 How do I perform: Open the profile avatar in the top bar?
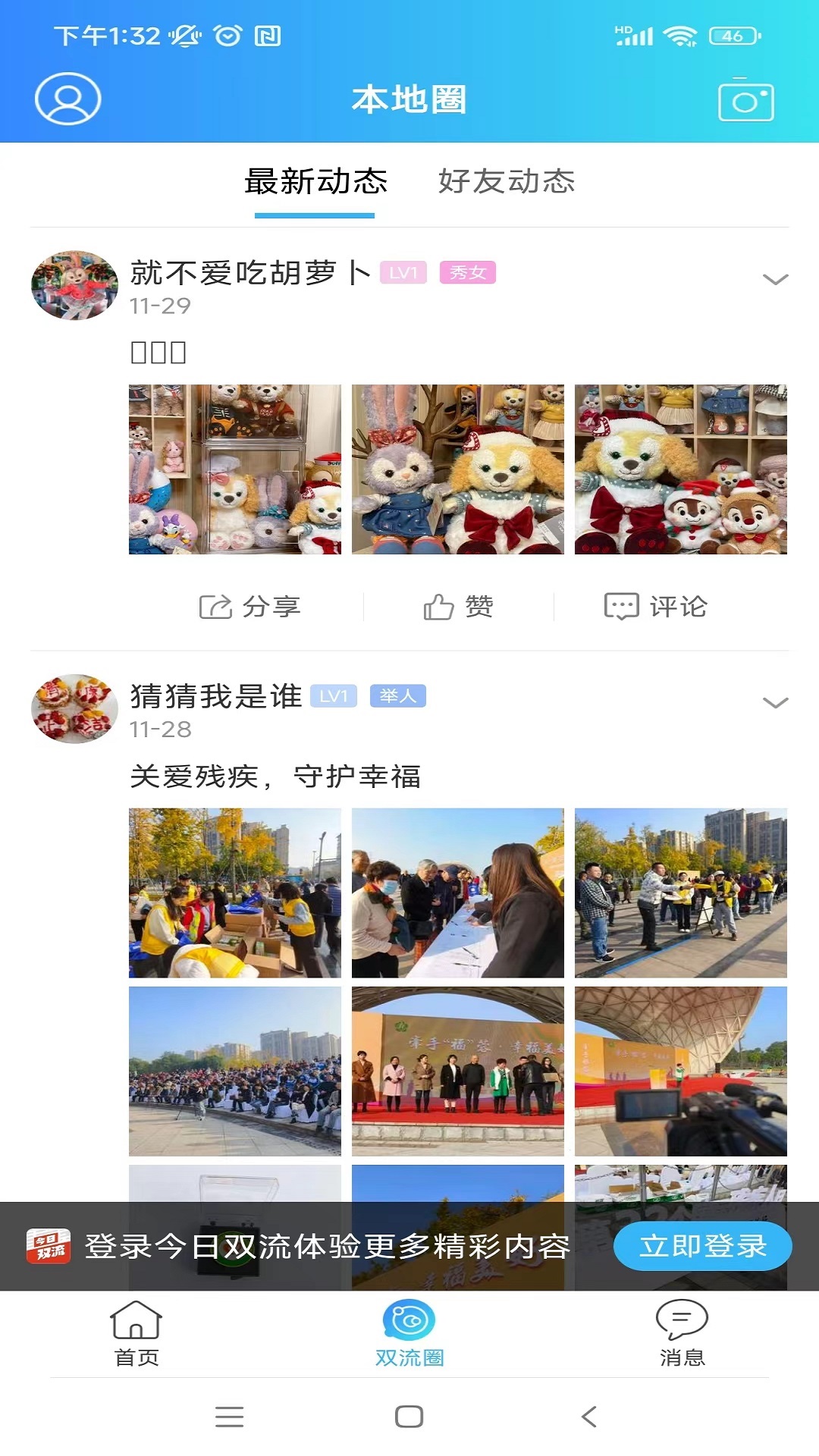tap(68, 99)
